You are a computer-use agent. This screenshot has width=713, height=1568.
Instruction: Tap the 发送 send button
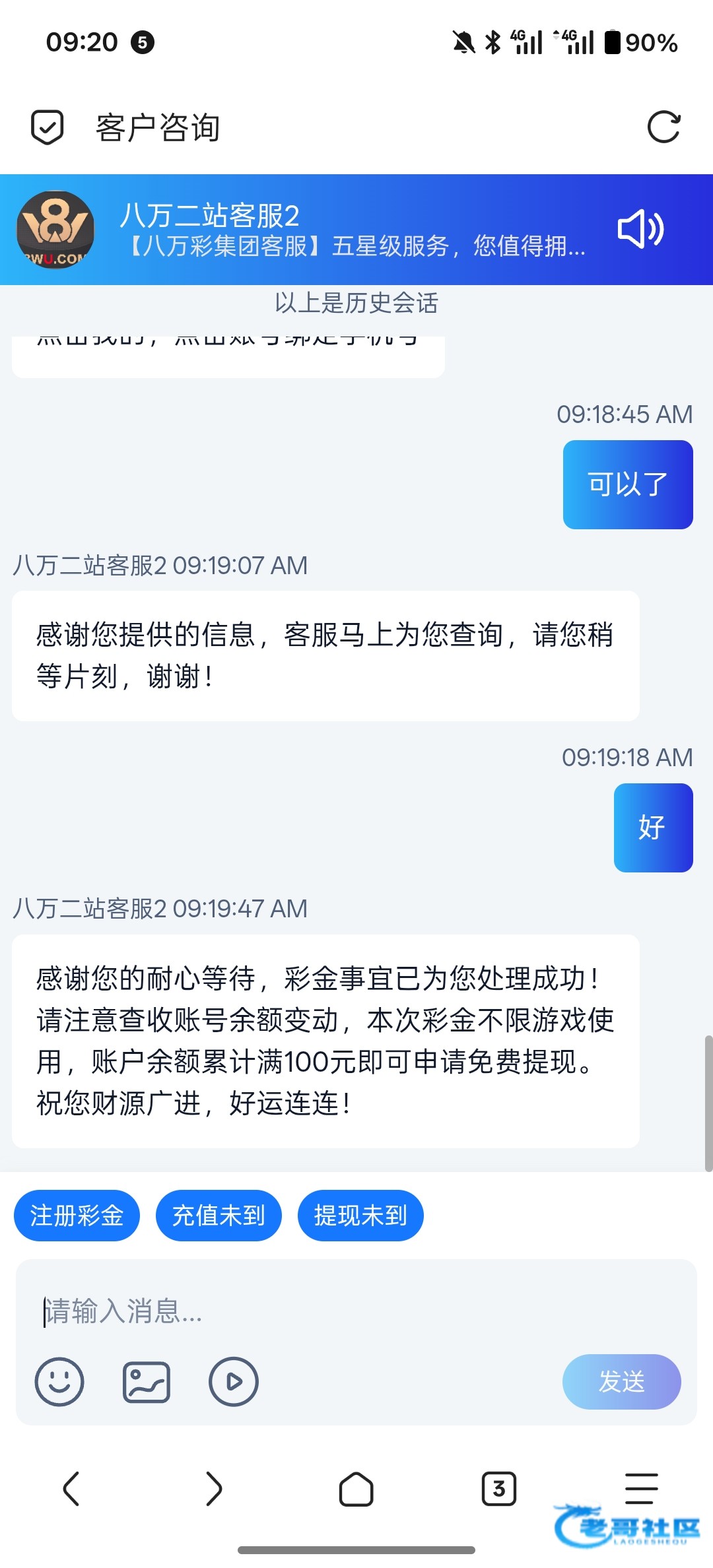point(621,1382)
